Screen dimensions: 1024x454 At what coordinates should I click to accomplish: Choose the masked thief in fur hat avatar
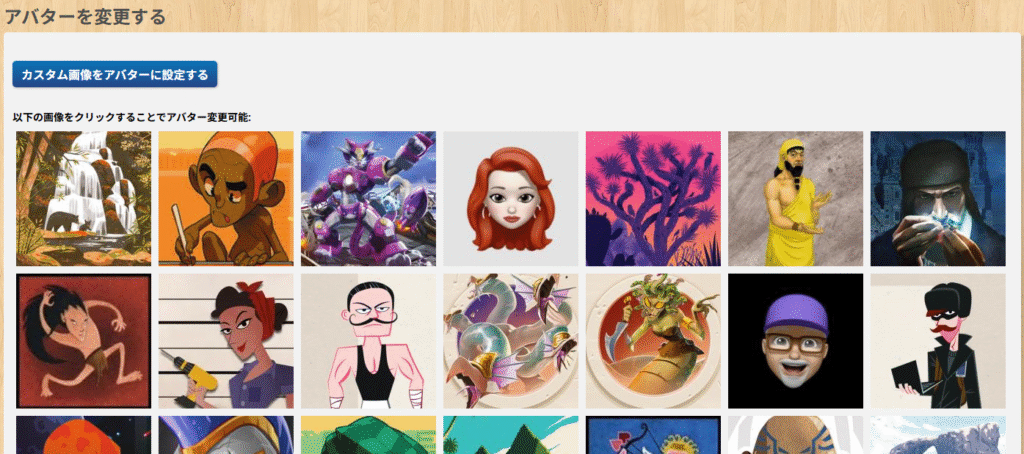click(x=937, y=341)
